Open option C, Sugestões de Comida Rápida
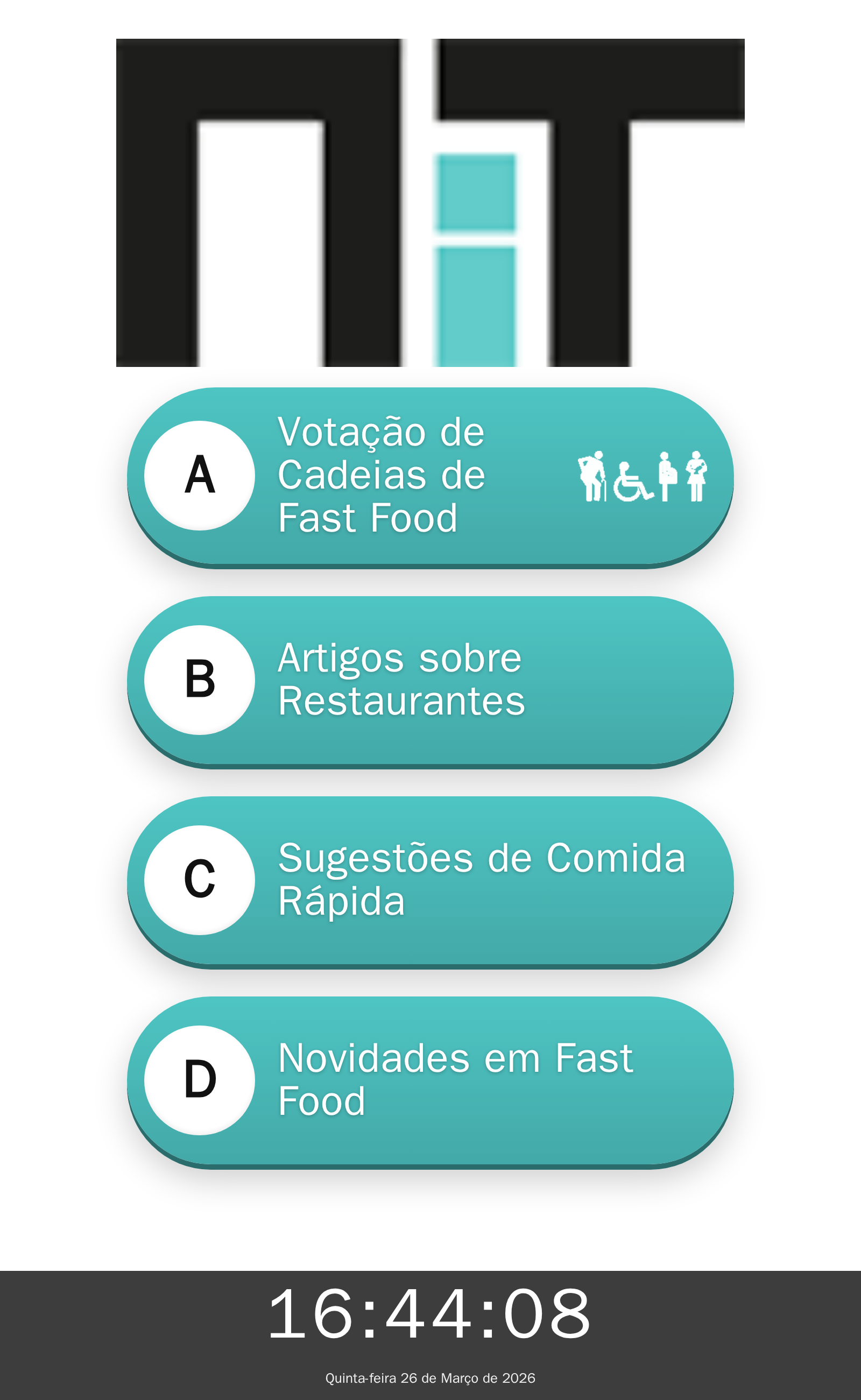This screenshot has width=861, height=1400. (430, 880)
